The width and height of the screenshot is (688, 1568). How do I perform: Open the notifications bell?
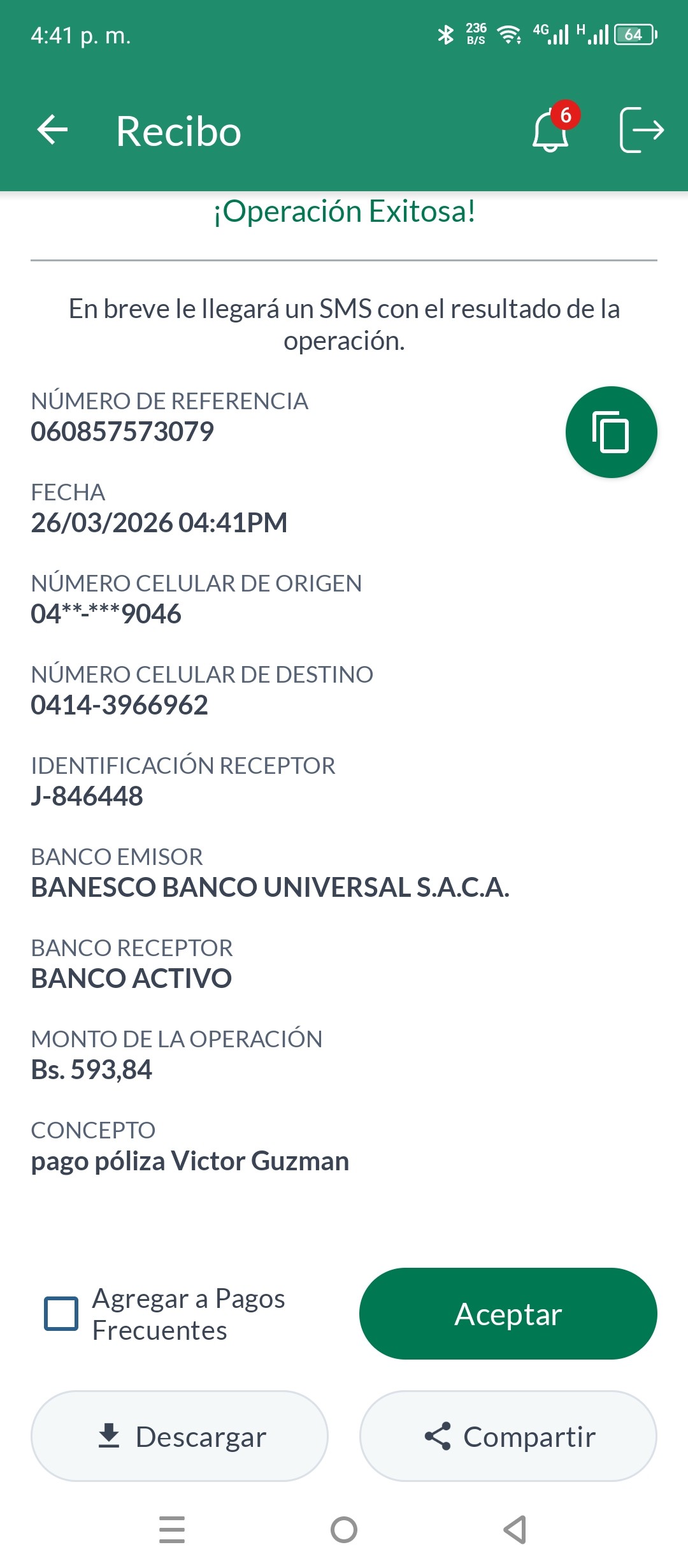coord(550,131)
